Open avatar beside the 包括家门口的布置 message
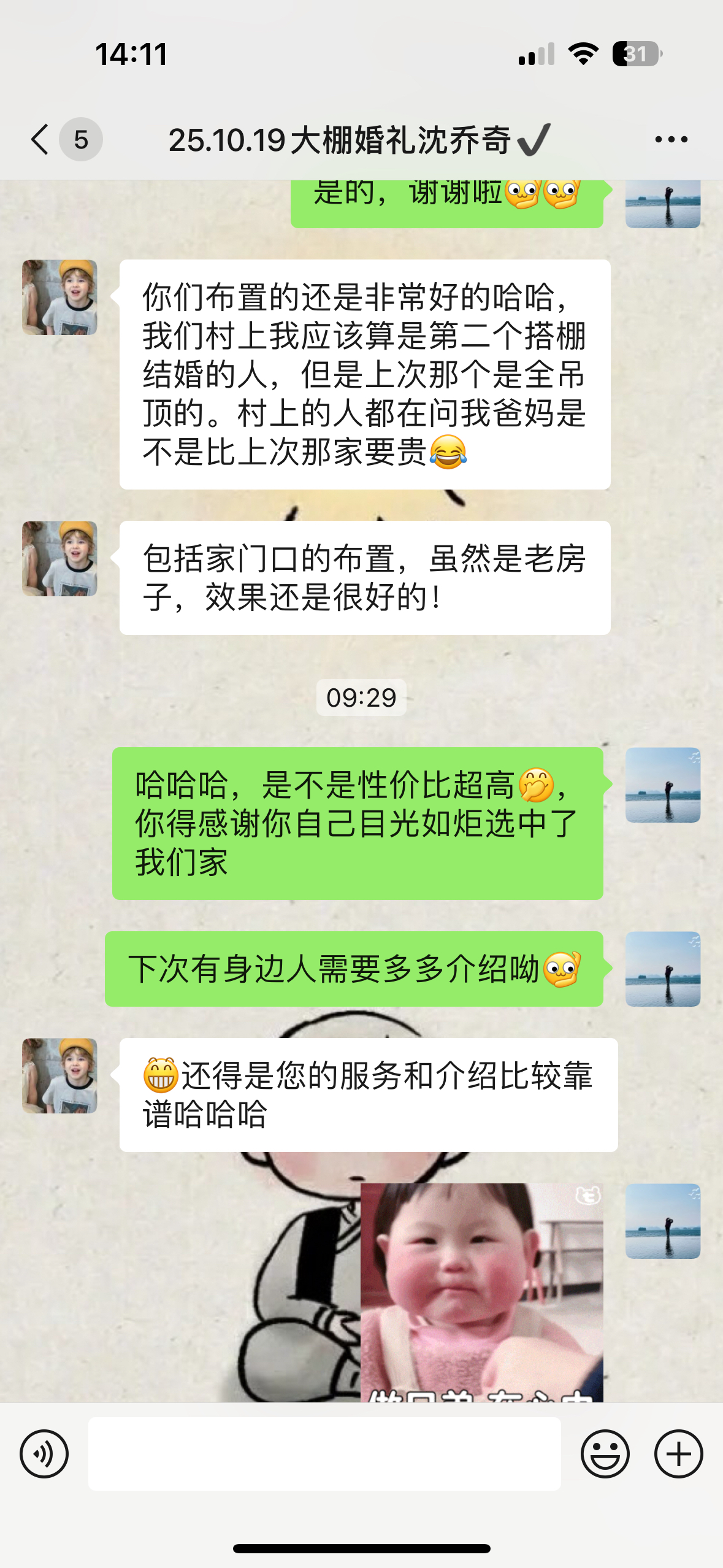The width and height of the screenshot is (723, 1568). [x=59, y=559]
